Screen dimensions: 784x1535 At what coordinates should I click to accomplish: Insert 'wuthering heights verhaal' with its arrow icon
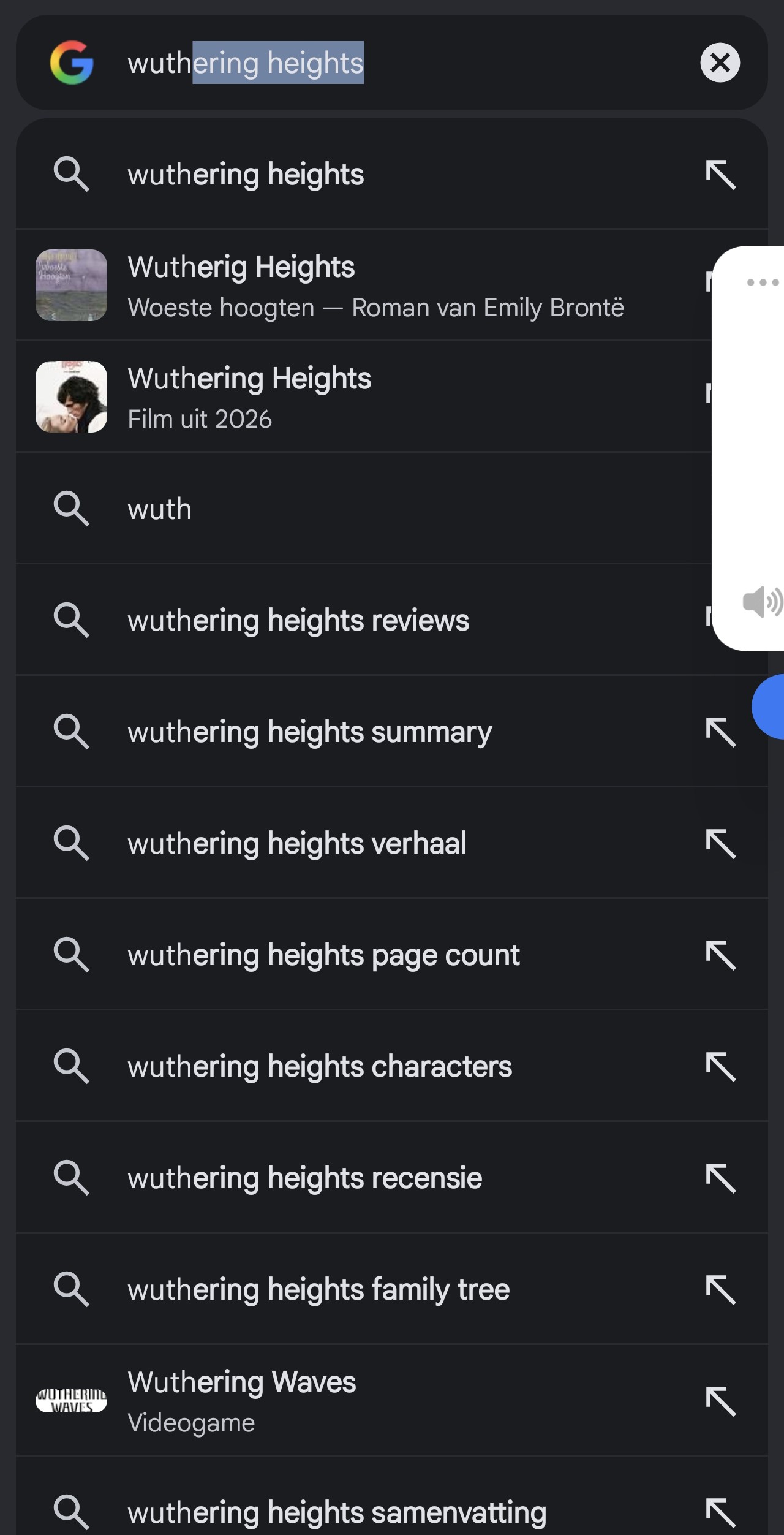pos(720,844)
